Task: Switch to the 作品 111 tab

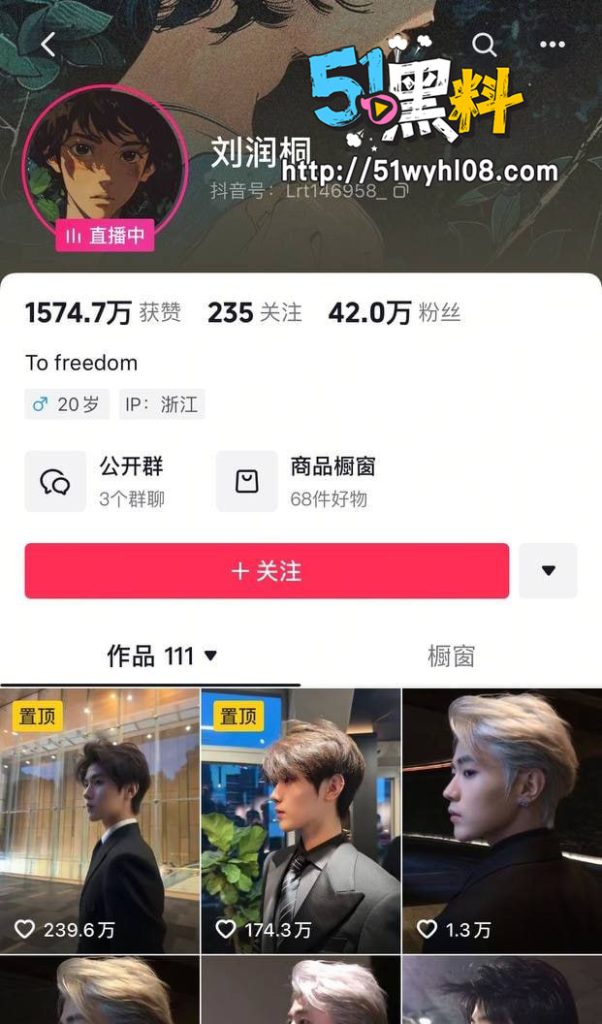Action: coord(160,656)
